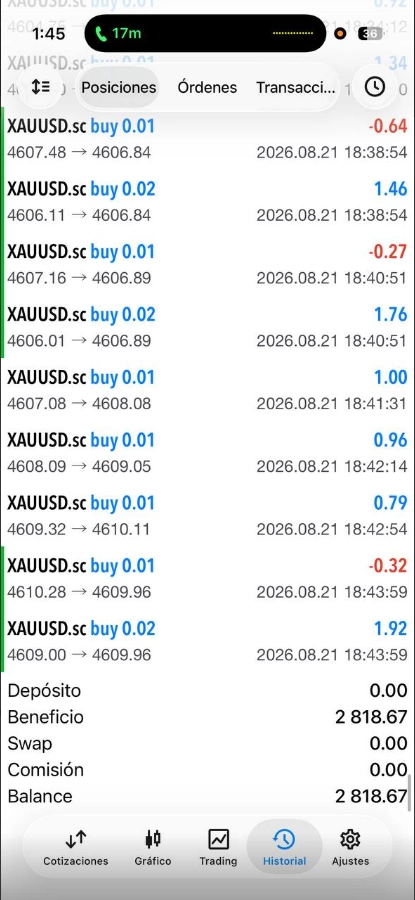
Task: Open the trade with 1.92 profit
Action: pyautogui.click(x=207, y=641)
